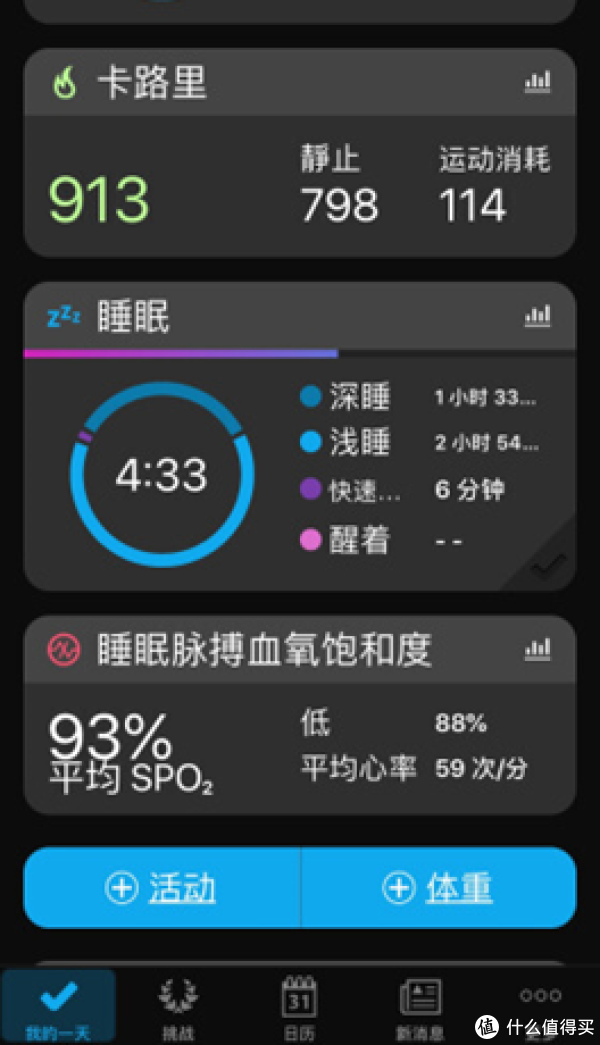Switch to the 日历 calendar tab
600x1045 pixels.
click(x=298, y=1005)
